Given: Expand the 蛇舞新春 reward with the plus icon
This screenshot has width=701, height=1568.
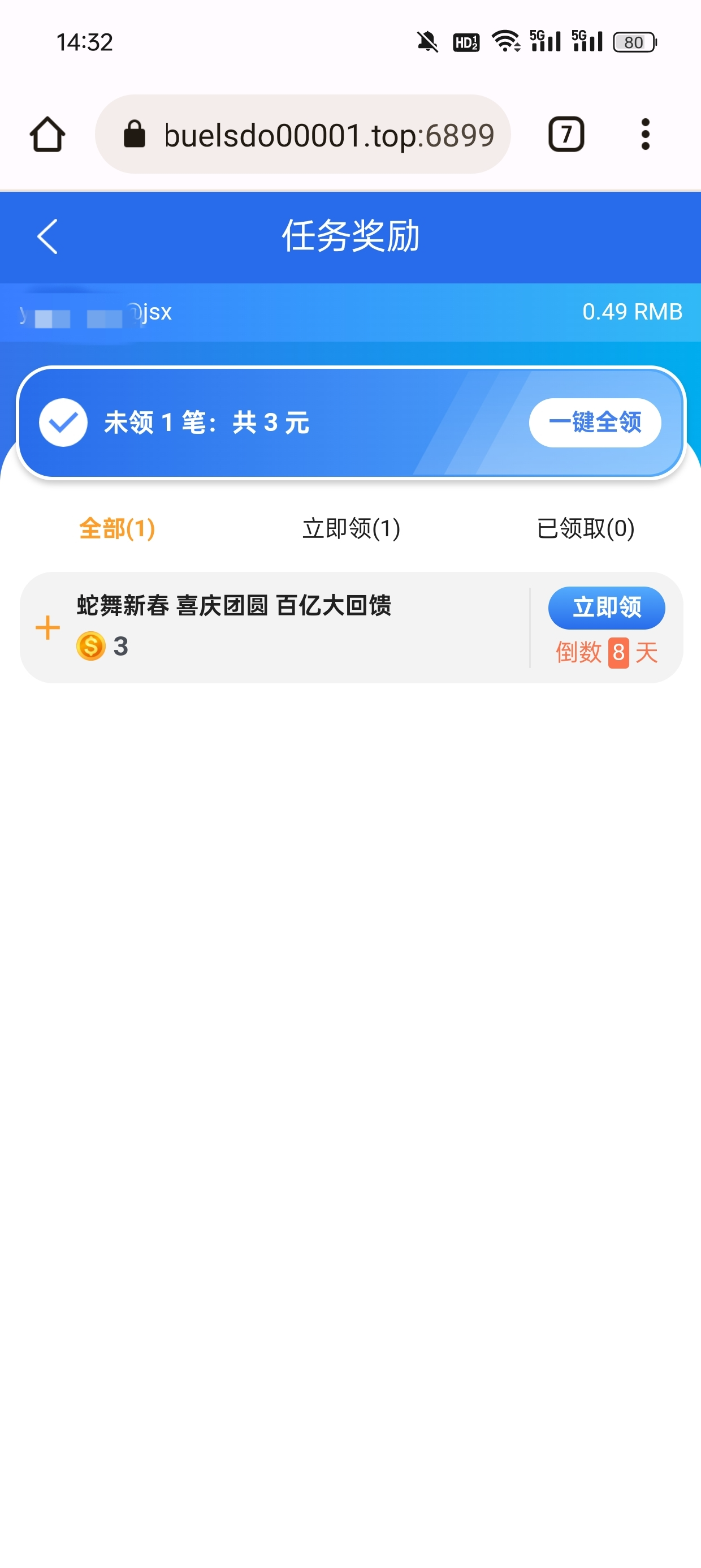Looking at the screenshot, I should pos(47,627).
